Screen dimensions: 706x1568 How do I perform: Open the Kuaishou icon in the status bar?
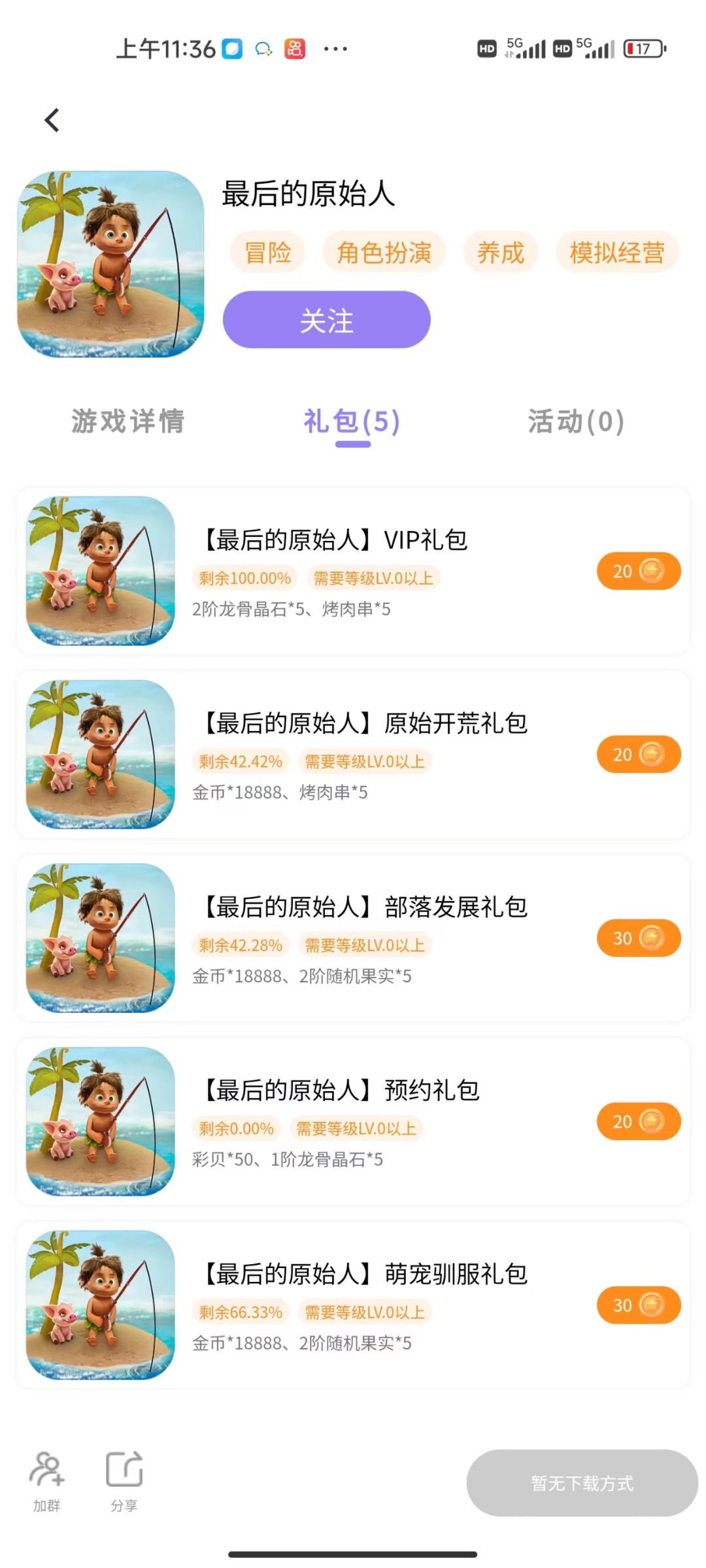click(295, 48)
